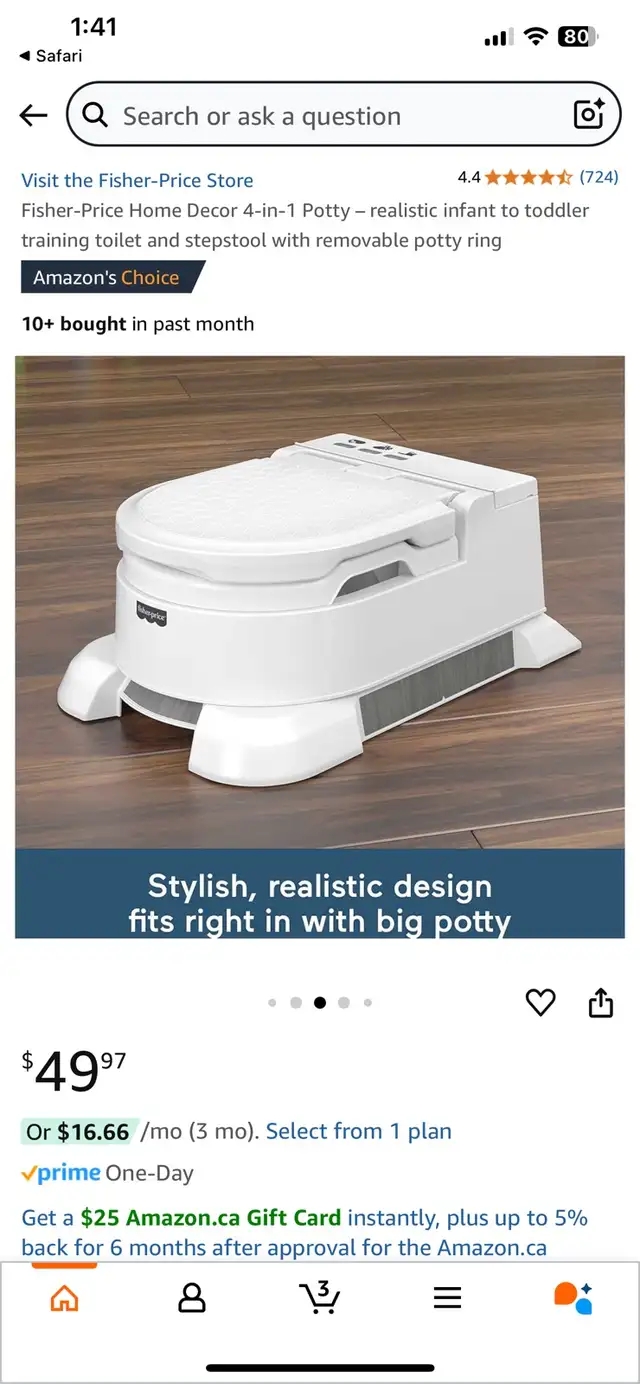Switch to the Home tab
The image size is (640, 1384).
(64, 1298)
